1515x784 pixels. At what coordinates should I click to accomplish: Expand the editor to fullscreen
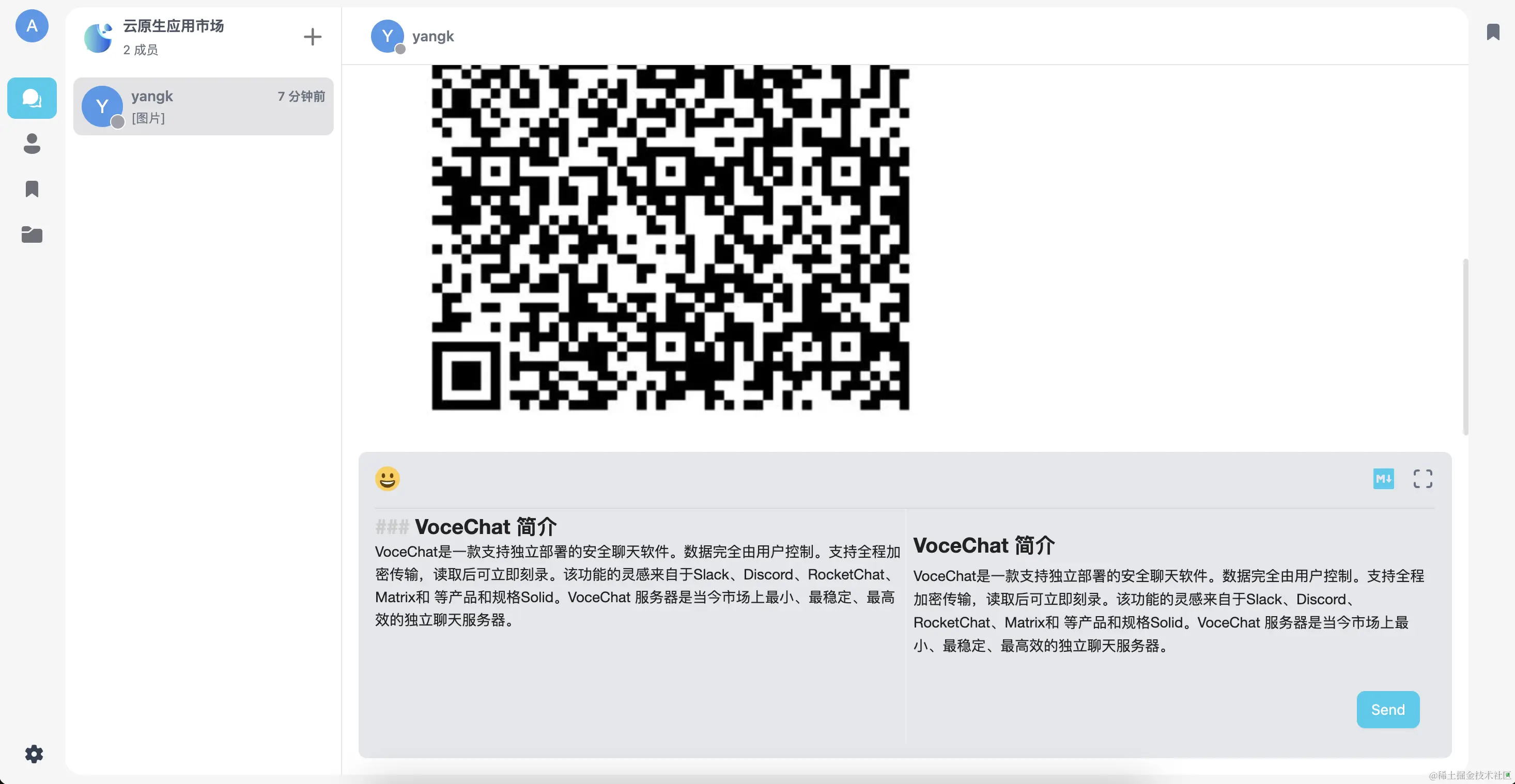[1423, 478]
